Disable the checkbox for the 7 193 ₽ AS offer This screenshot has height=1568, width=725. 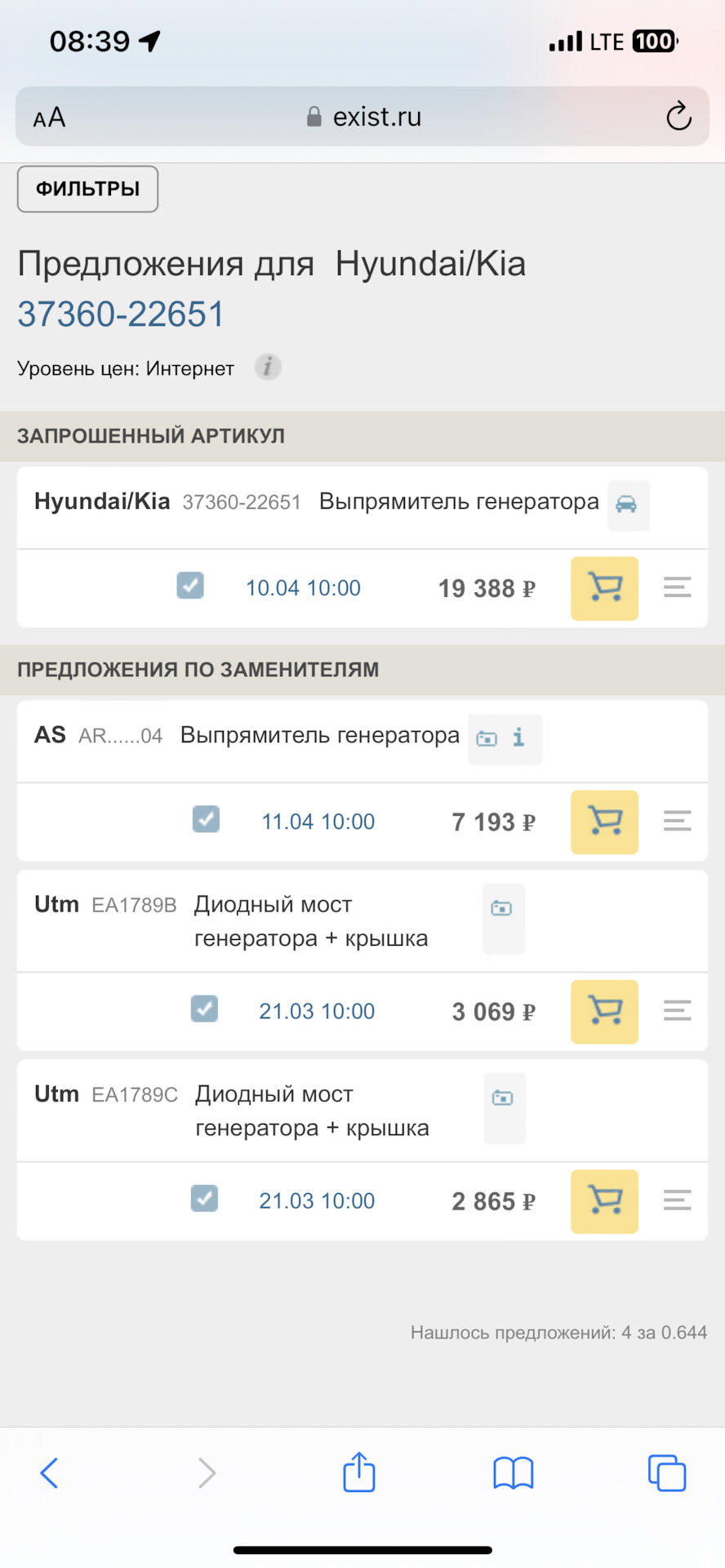click(x=206, y=820)
